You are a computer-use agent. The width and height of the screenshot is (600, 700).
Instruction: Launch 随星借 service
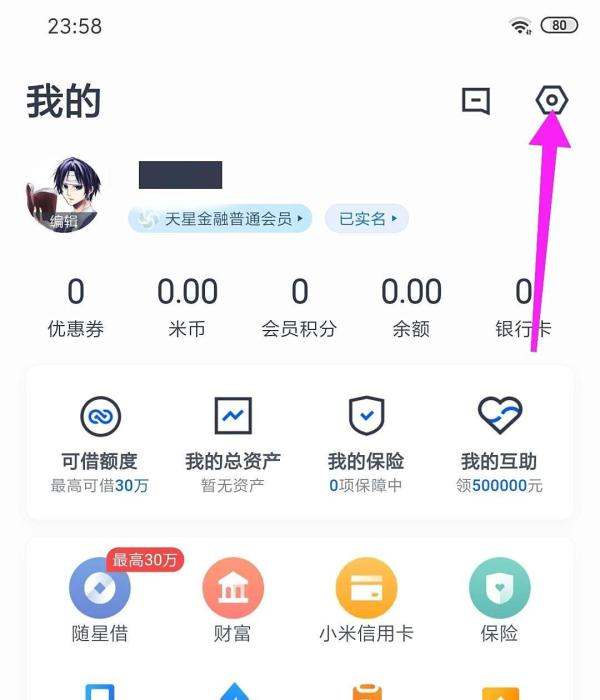point(99,598)
